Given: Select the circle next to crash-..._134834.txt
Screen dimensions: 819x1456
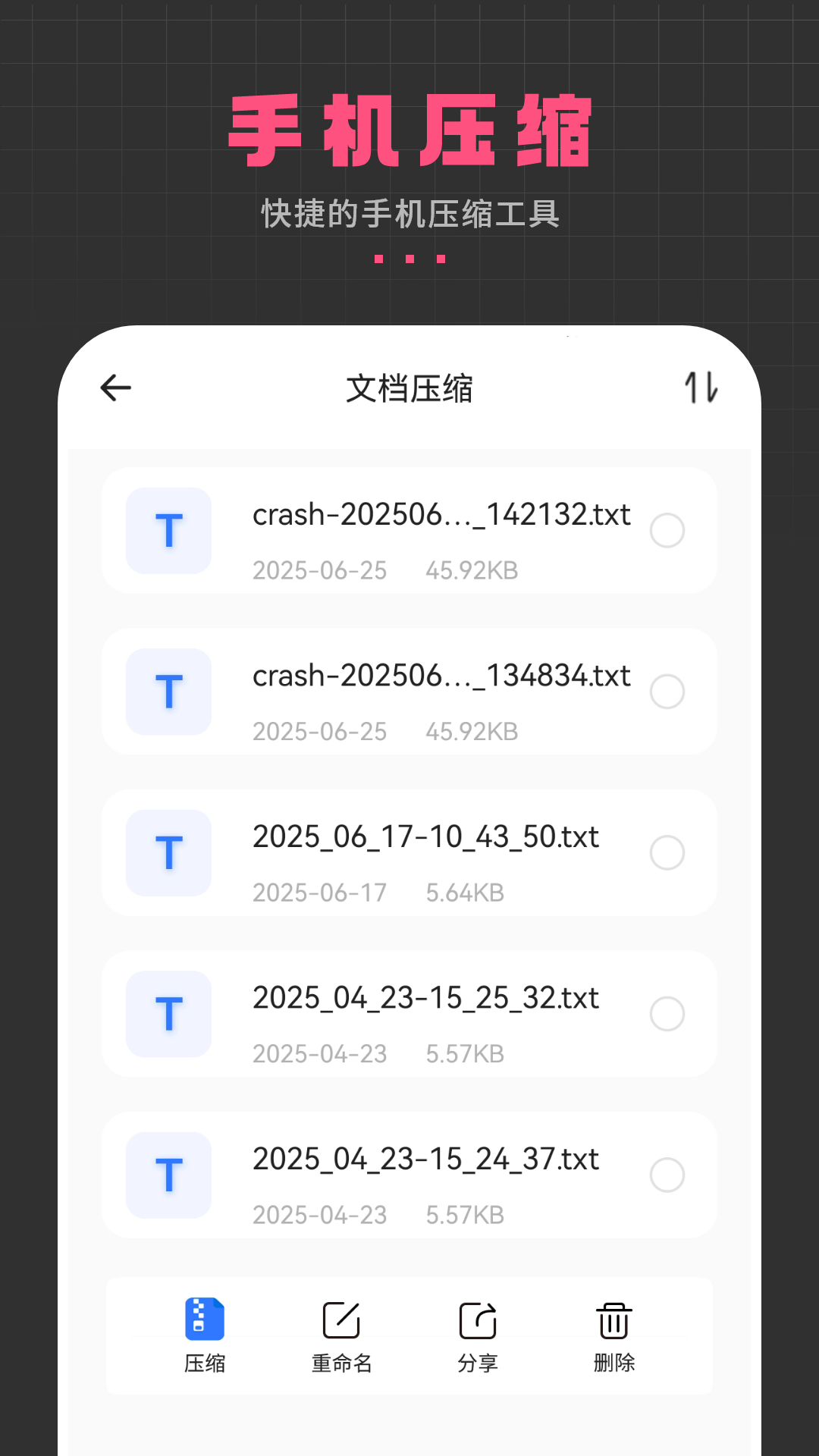Looking at the screenshot, I should click(x=667, y=692).
